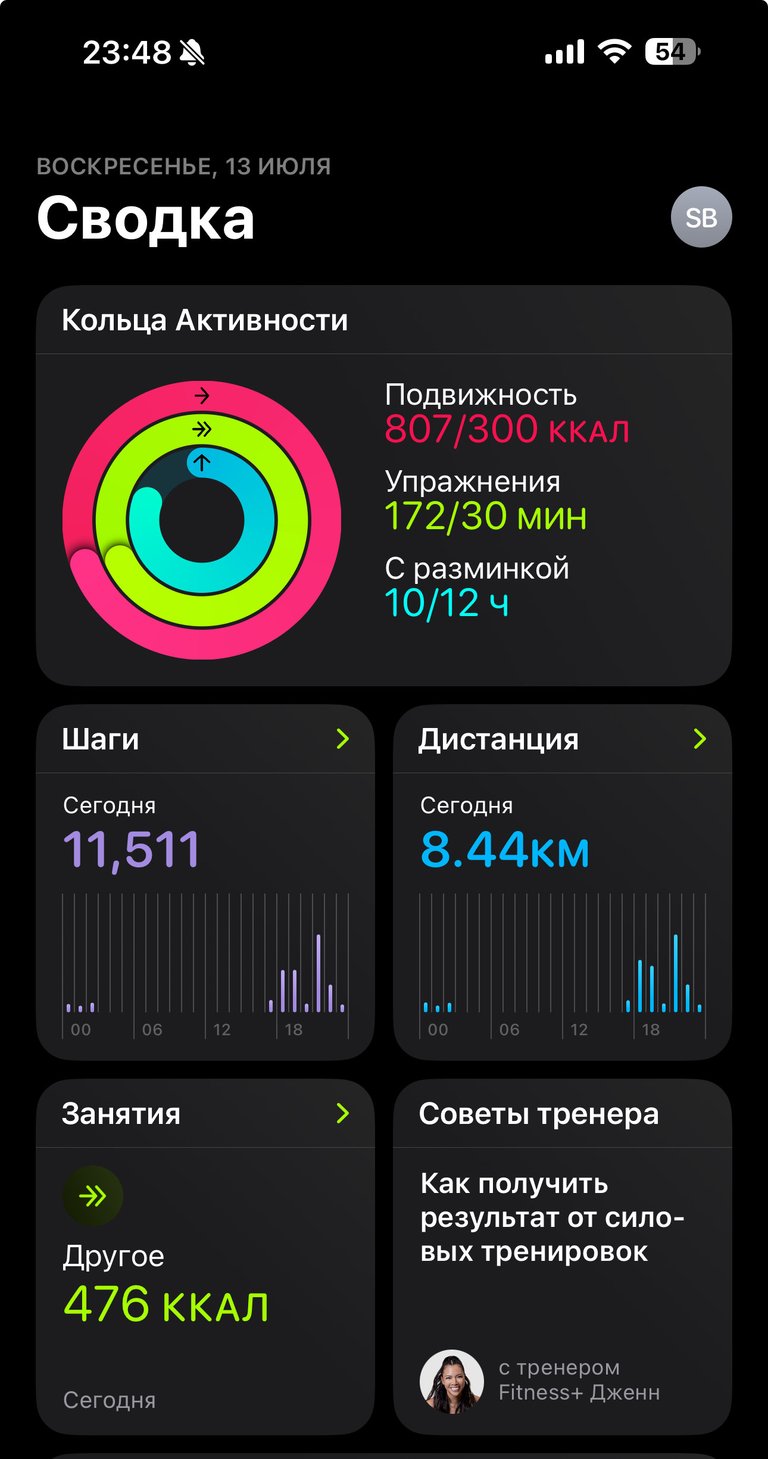Open the Советы тренера tip card
Screen dimensions: 768x1459
coord(562,1257)
